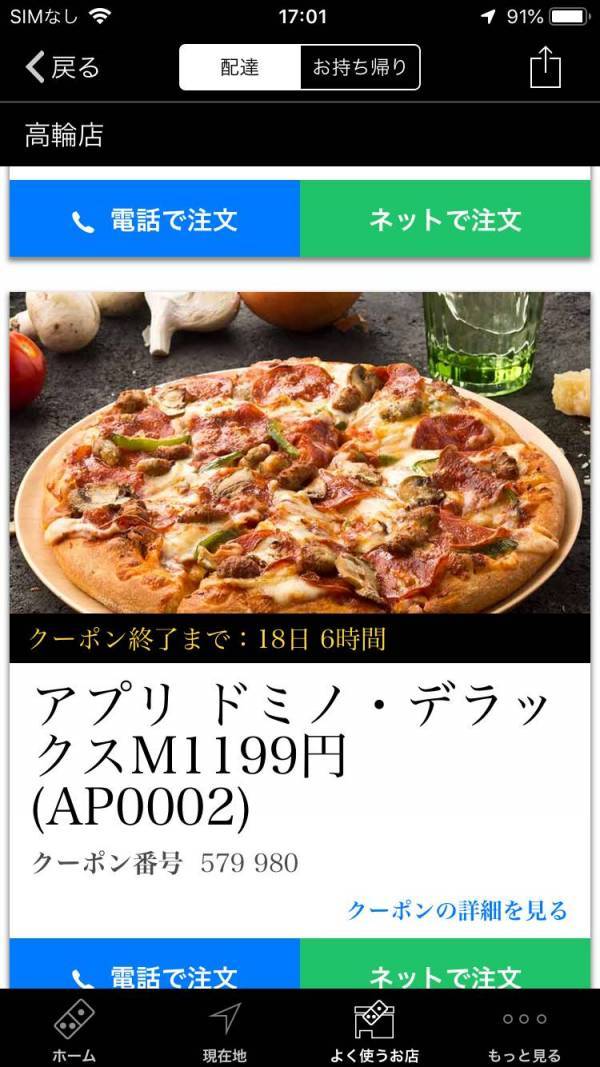Go back with the 戻る button
Screen dimensions: 600x1067
[63, 68]
